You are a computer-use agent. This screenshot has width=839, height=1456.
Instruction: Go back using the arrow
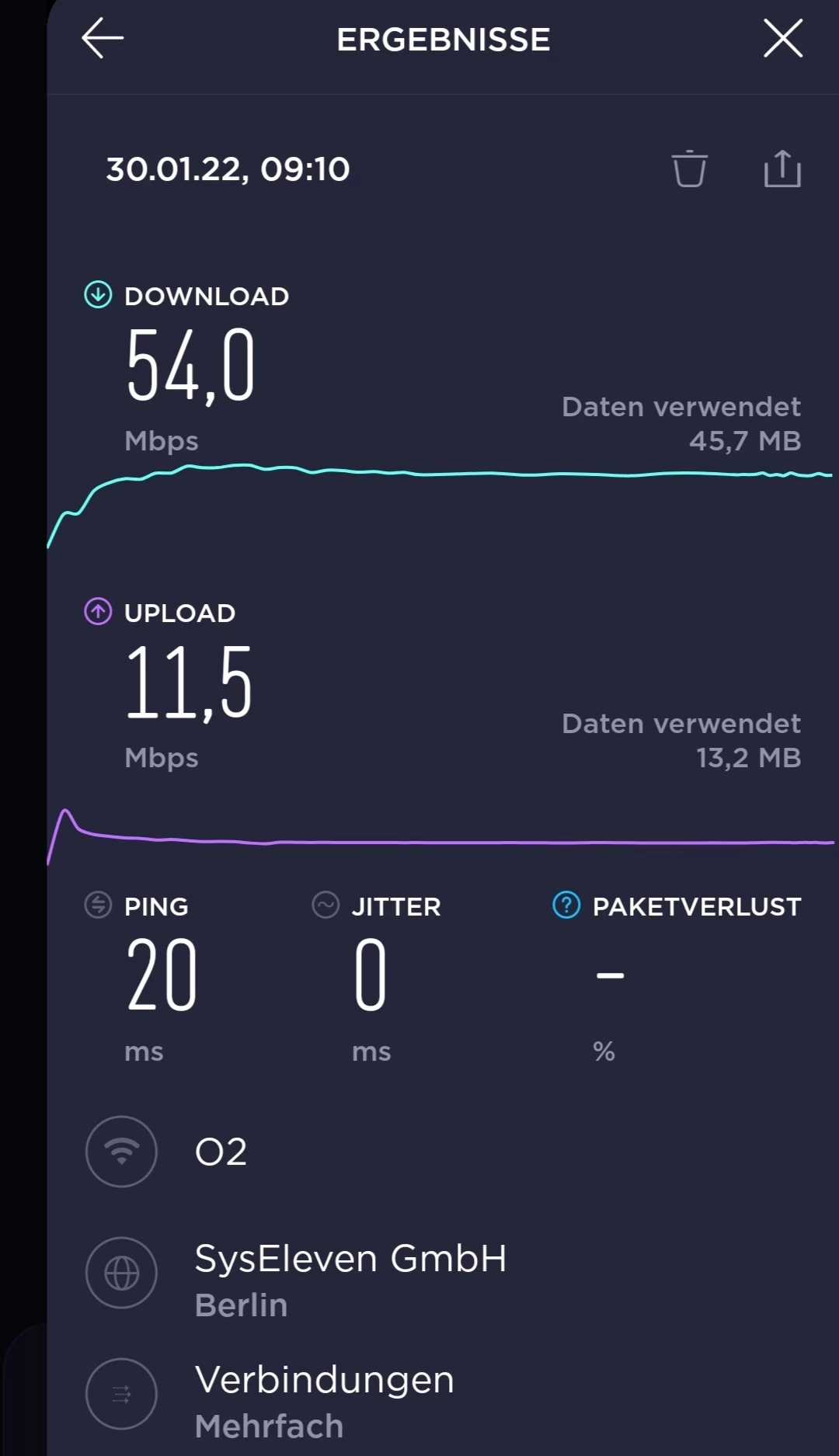click(x=103, y=39)
